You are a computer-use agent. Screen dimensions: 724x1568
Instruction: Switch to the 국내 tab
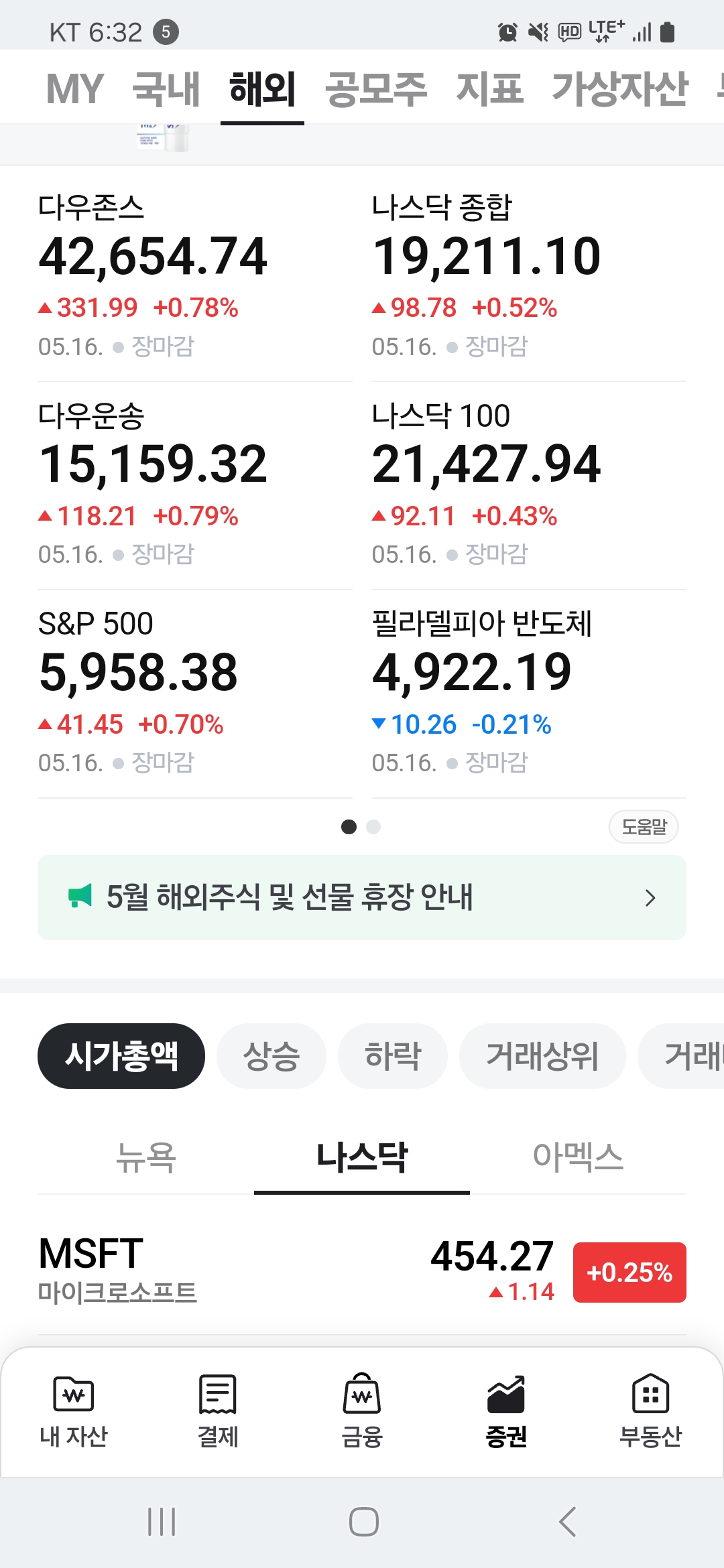tap(166, 88)
